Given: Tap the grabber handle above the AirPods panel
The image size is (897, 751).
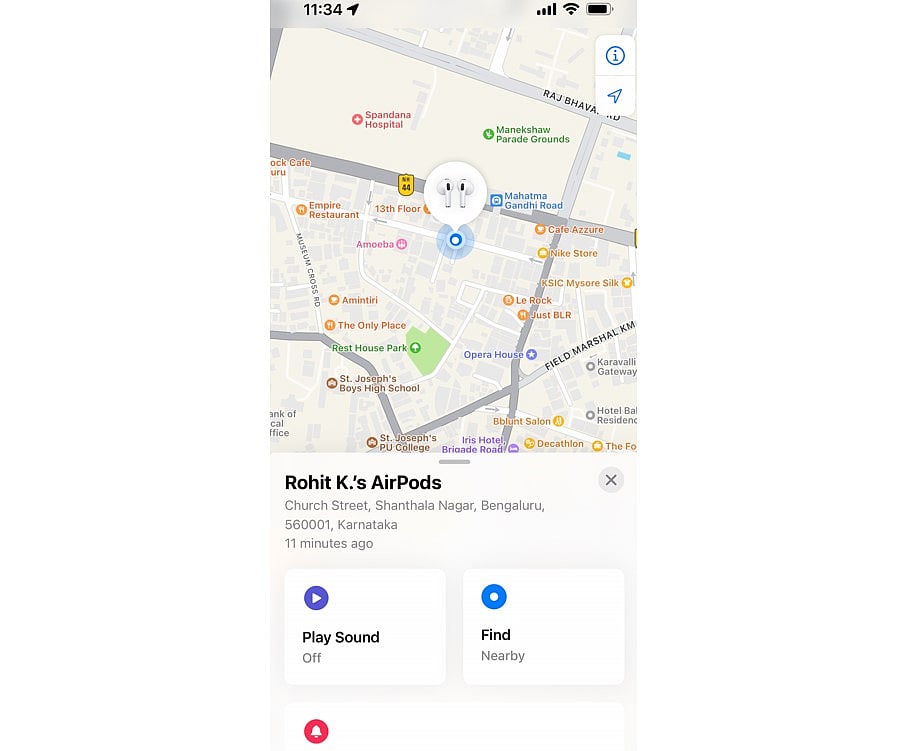Looking at the screenshot, I should point(454,462).
